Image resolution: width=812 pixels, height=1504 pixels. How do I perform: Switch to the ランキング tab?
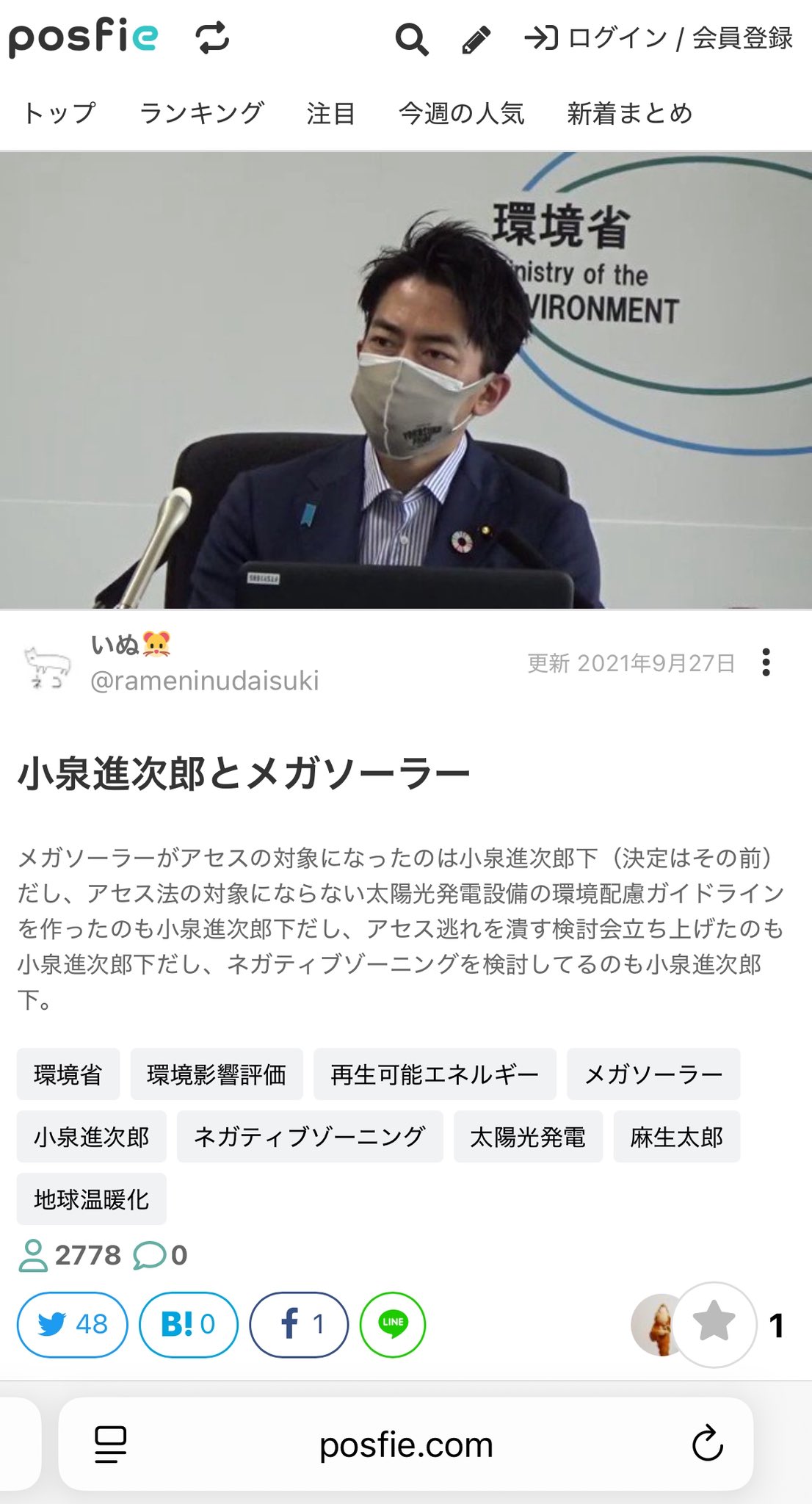[x=201, y=113]
